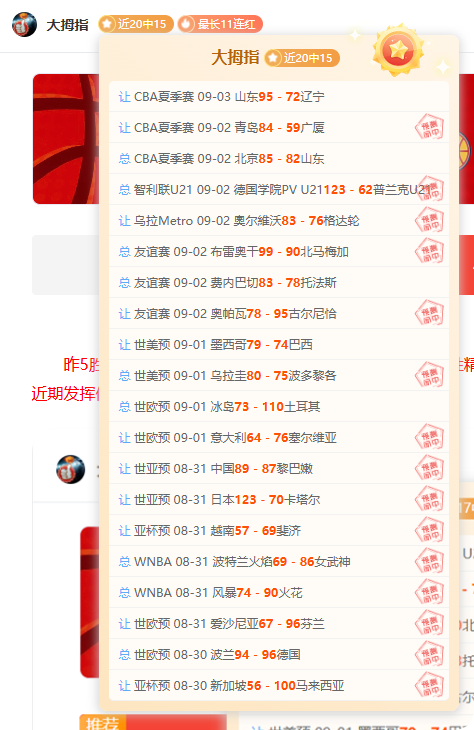This screenshot has height=730, width=474.
Task: Open the 风暴74 - 90火花 WNBA row
Action: (279, 593)
